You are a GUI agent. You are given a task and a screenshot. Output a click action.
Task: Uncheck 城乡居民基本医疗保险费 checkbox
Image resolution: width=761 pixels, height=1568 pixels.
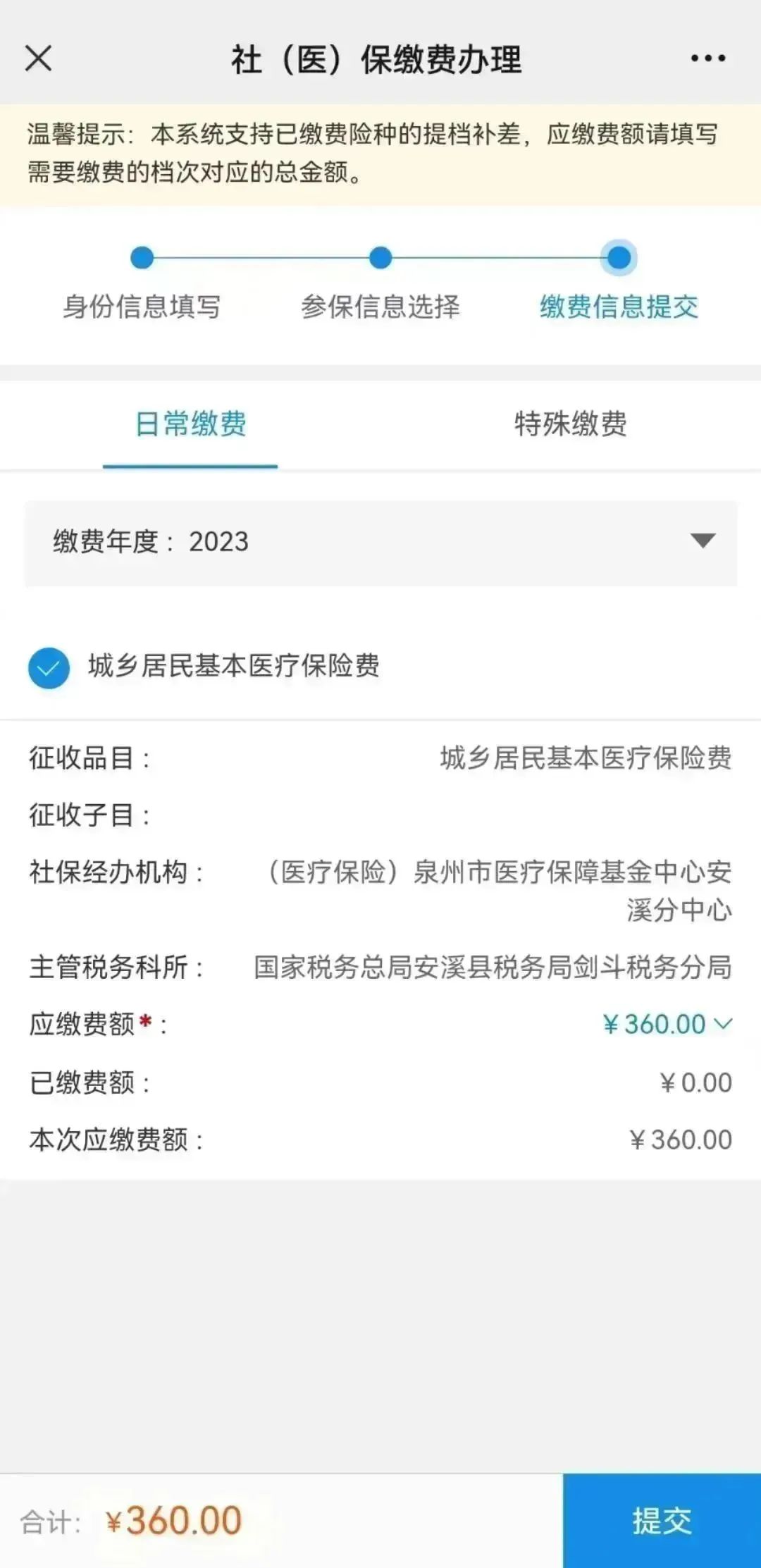[x=49, y=667]
